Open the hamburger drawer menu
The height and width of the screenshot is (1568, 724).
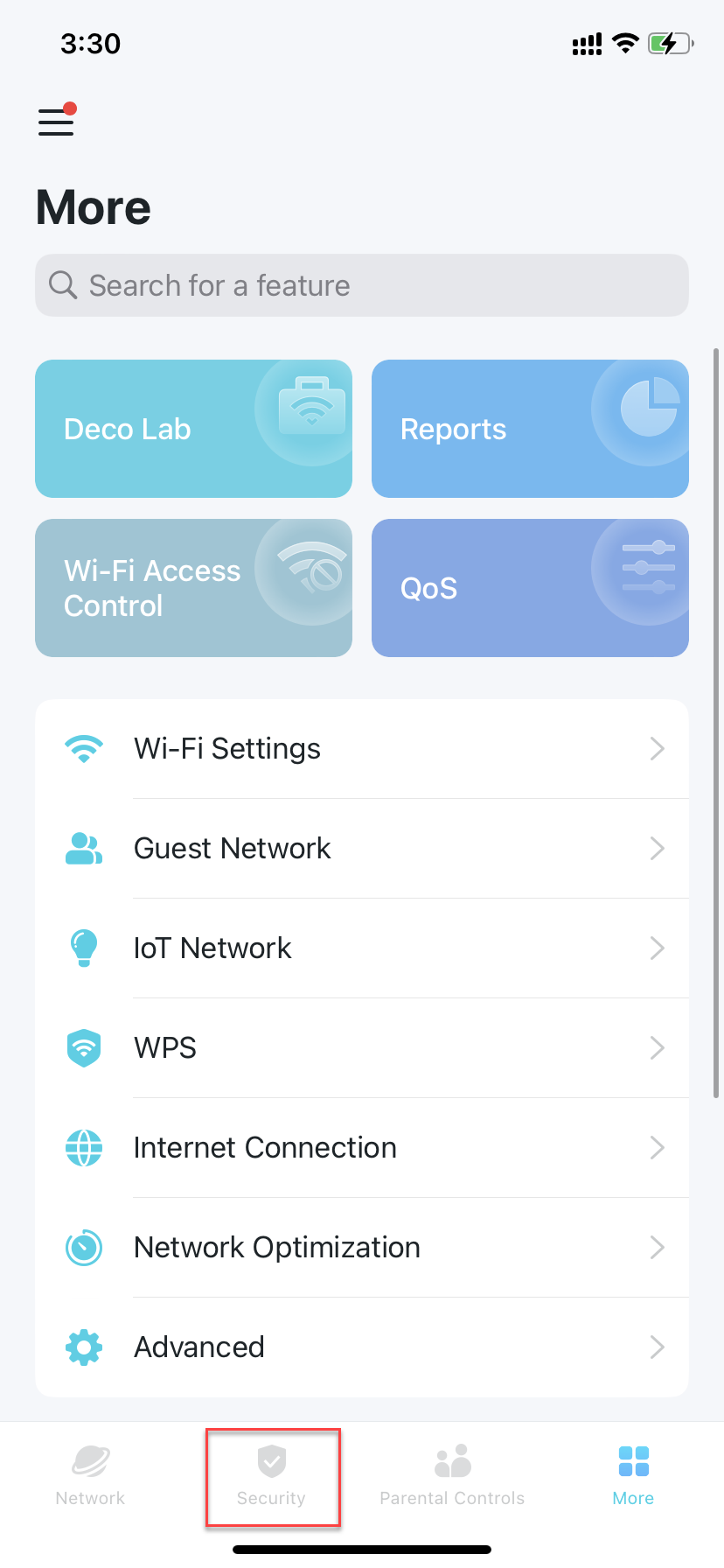tap(57, 120)
